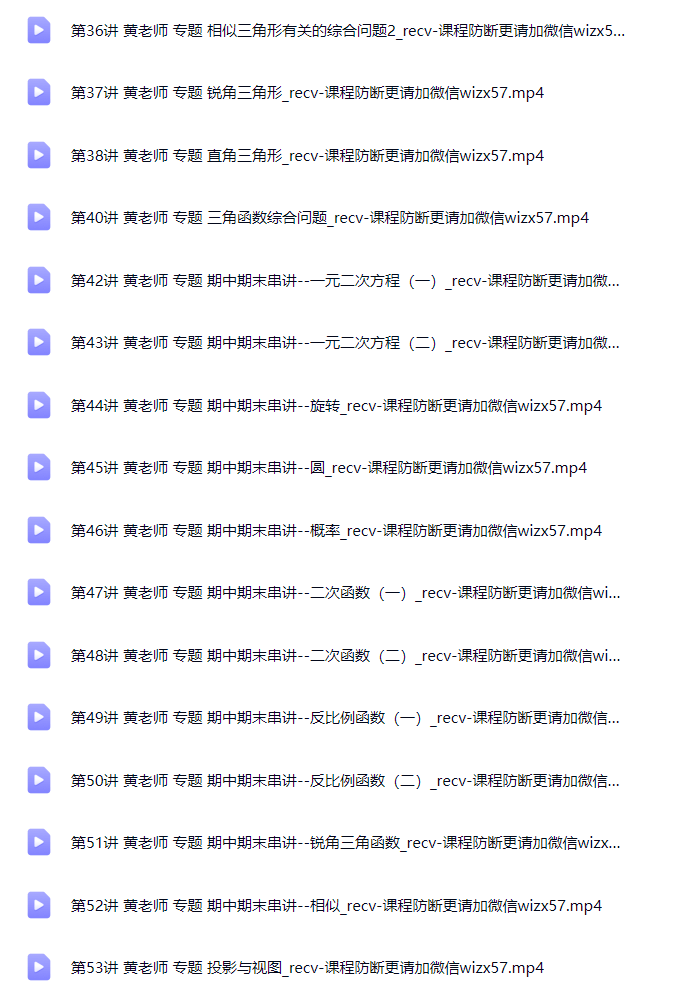
Task: Open 第42讲 一元二次方程（一） video
Action: tap(345, 281)
